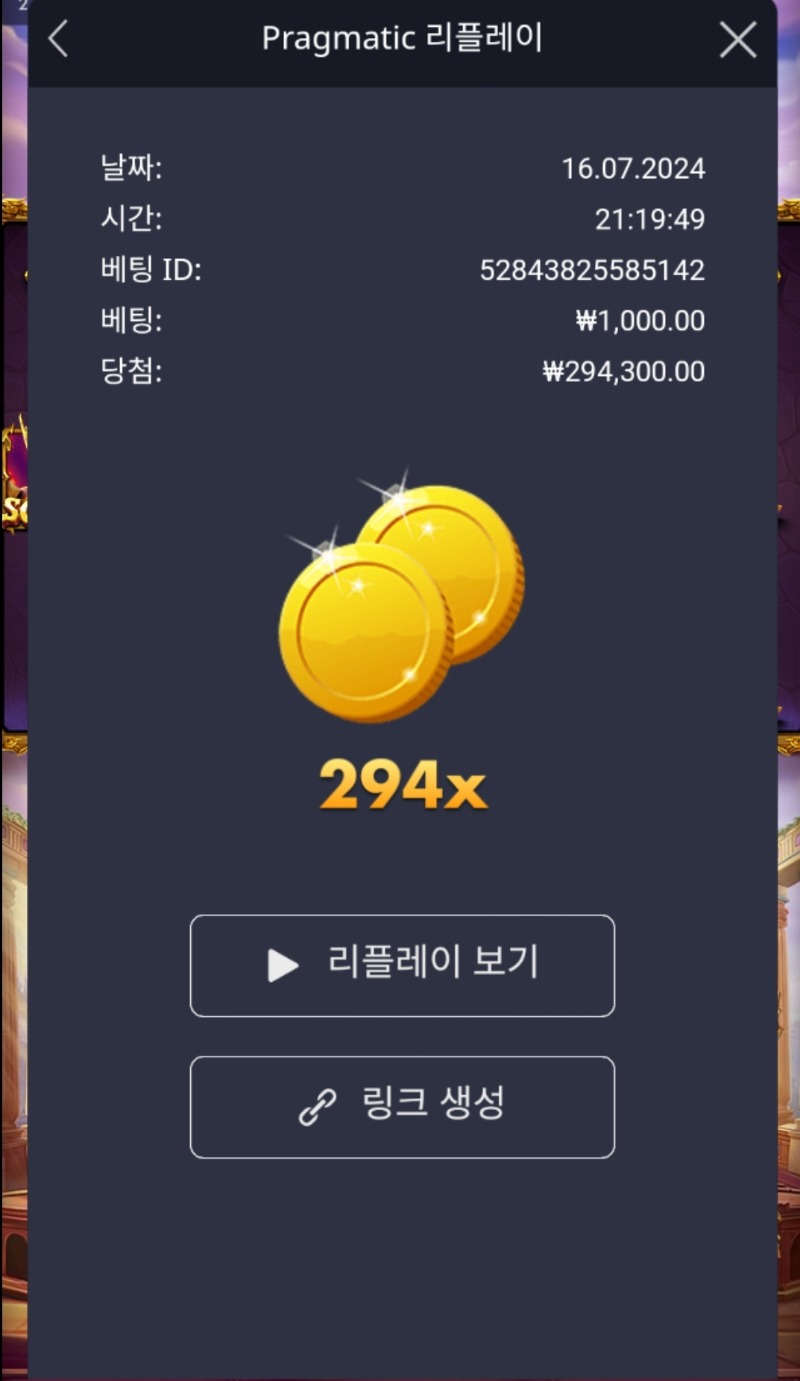This screenshot has height=1381, width=800.
Task: Tap the 링크 생성 button
Action: click(402, 1107)
